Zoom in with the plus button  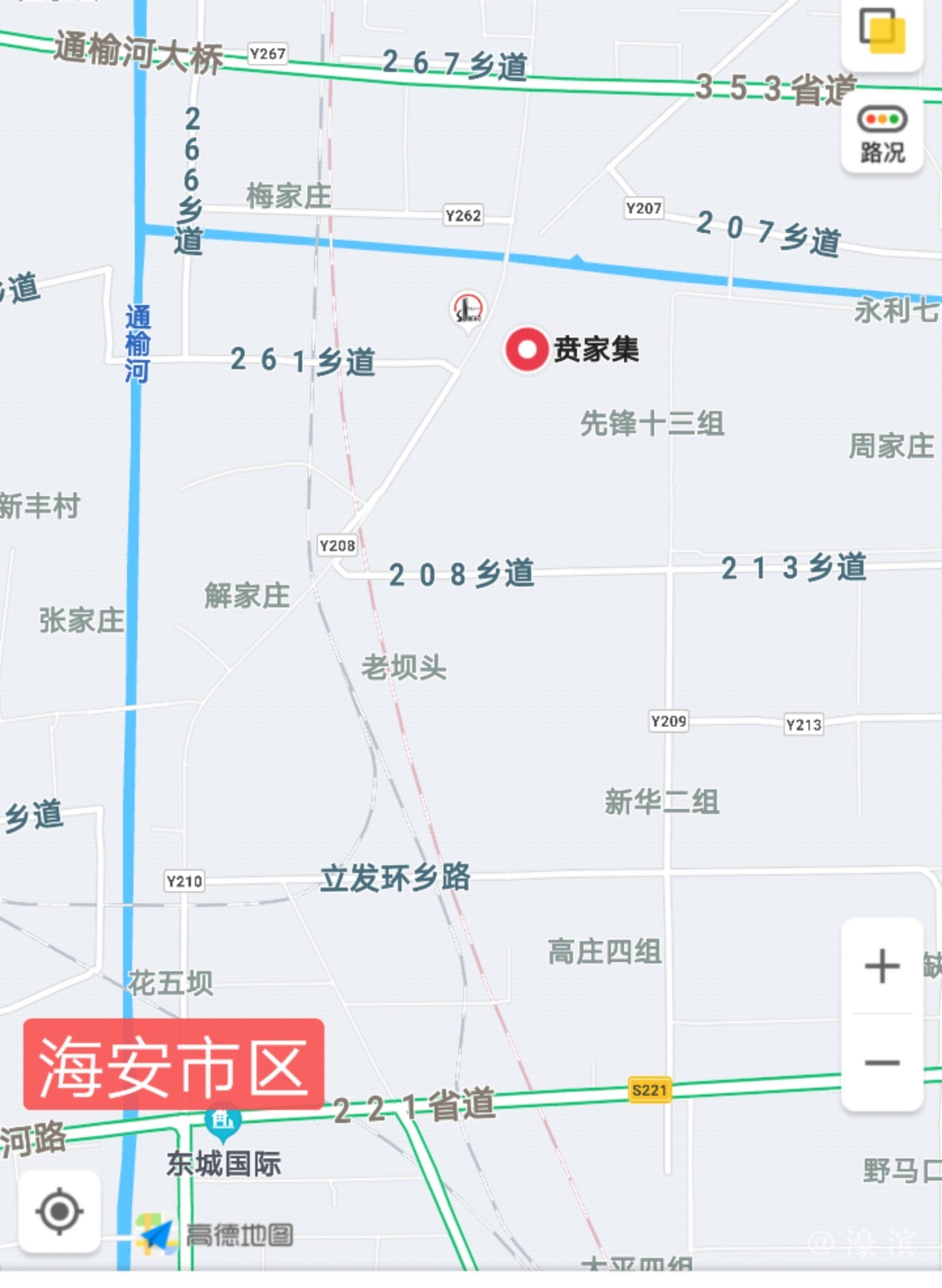pyautogui.click(x=882, y=966)
